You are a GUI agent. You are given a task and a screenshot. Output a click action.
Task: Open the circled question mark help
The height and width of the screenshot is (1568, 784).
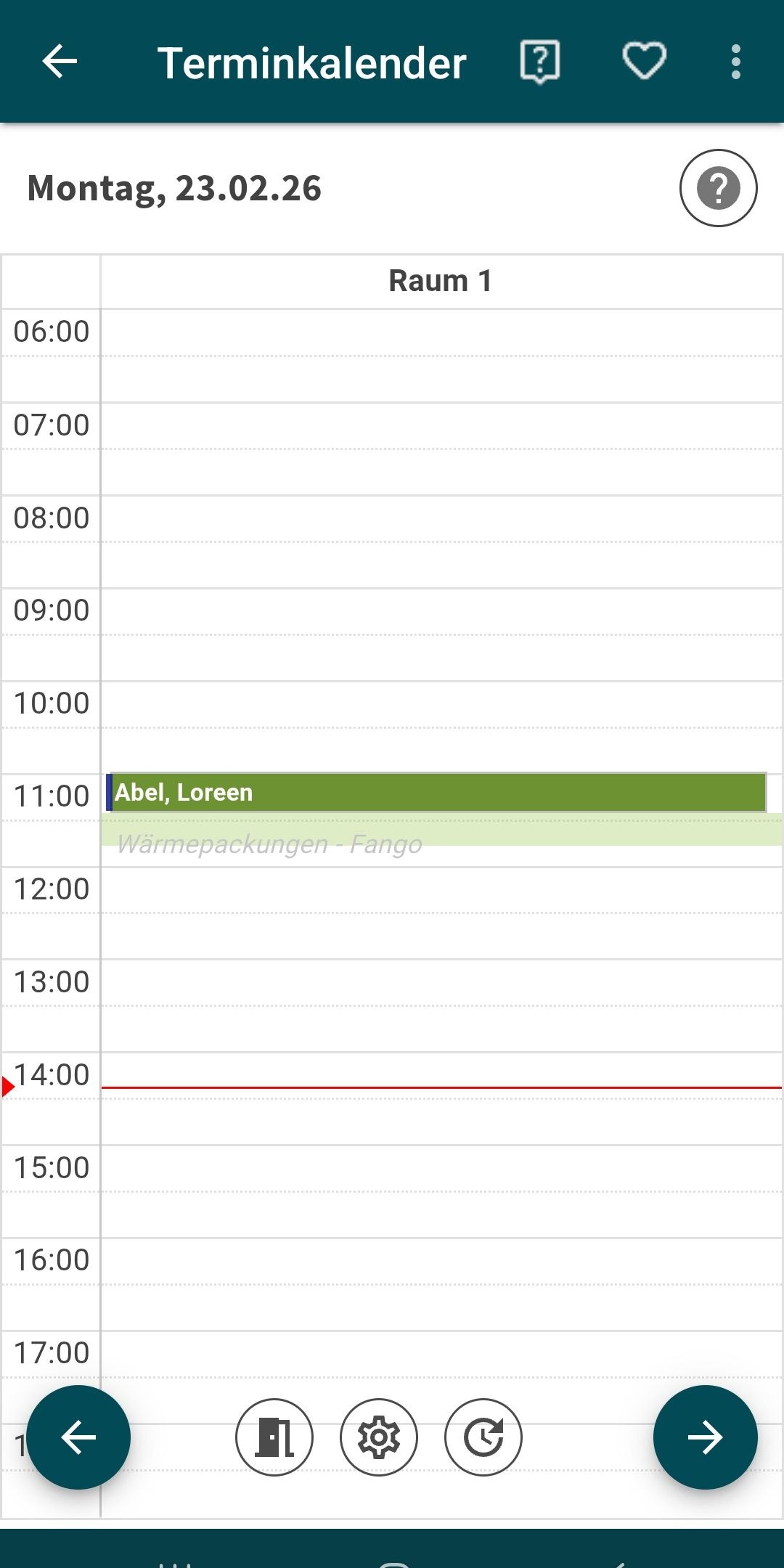coord(718,188)
